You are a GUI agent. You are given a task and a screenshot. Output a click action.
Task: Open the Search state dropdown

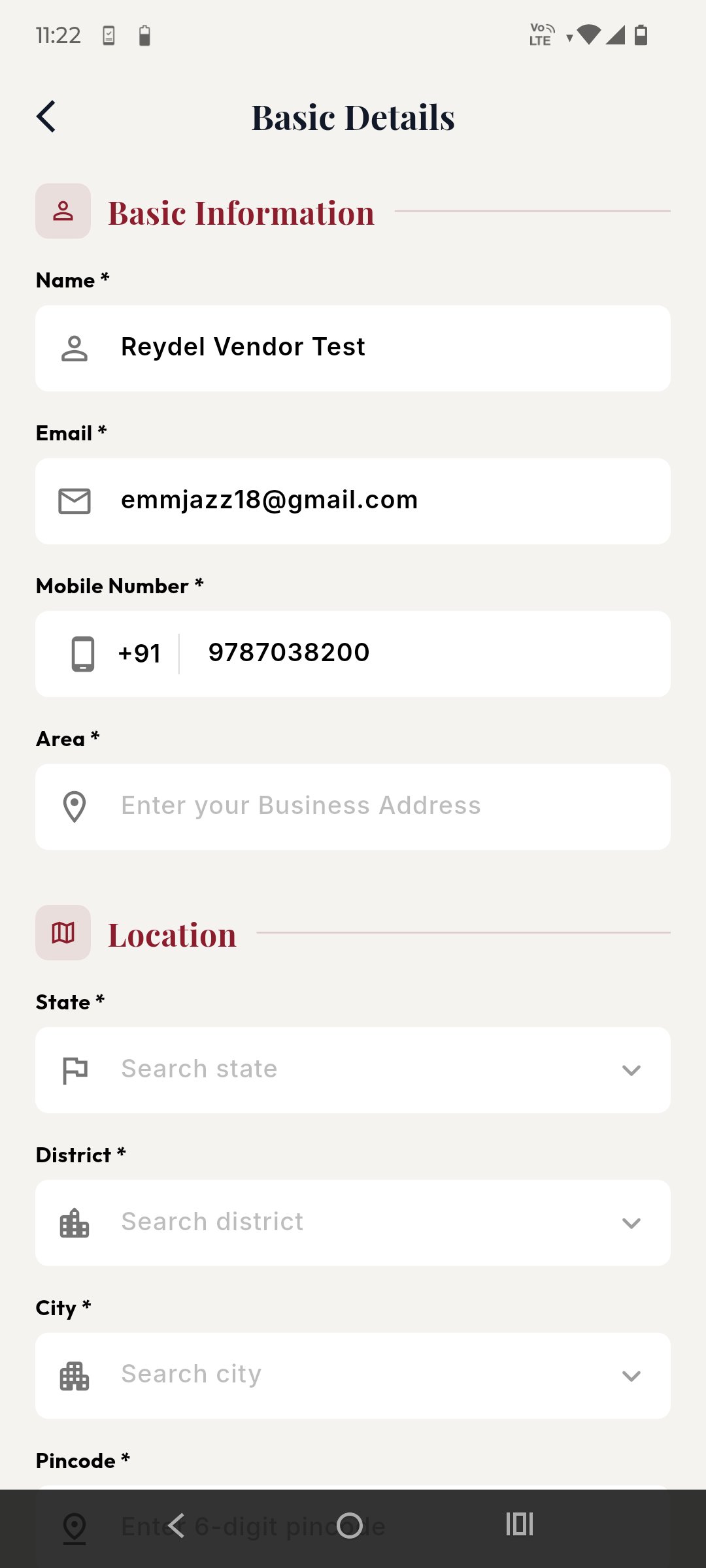353,1070
